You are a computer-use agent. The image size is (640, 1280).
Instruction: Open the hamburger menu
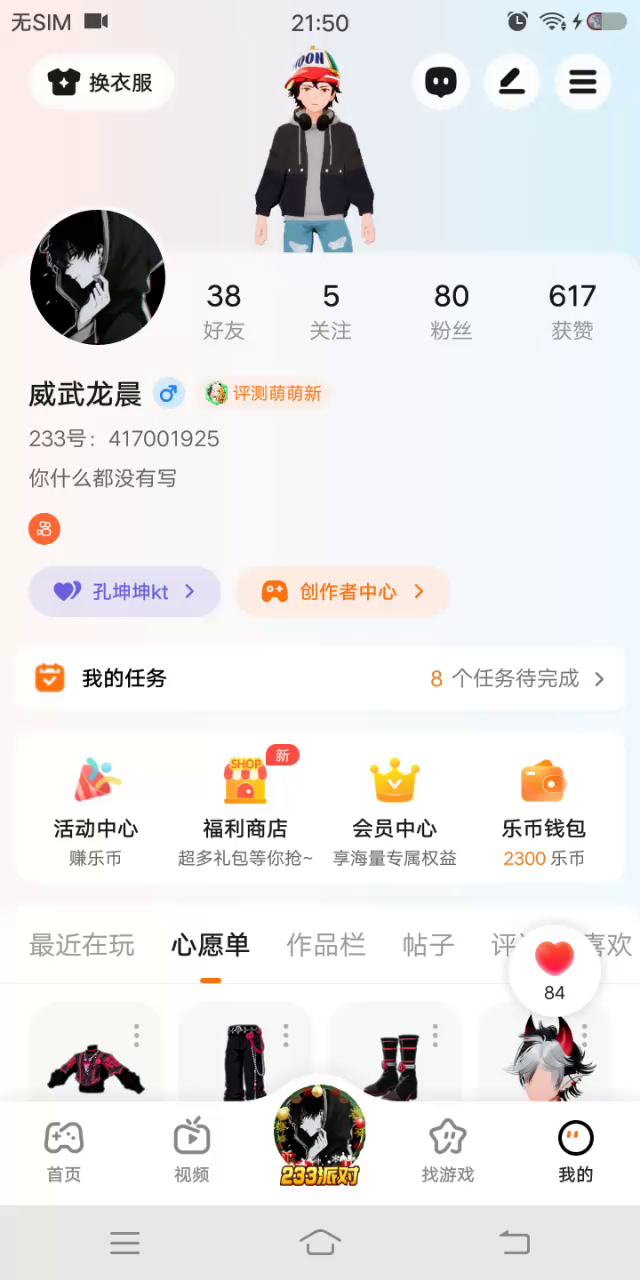[x=583, y=82]
